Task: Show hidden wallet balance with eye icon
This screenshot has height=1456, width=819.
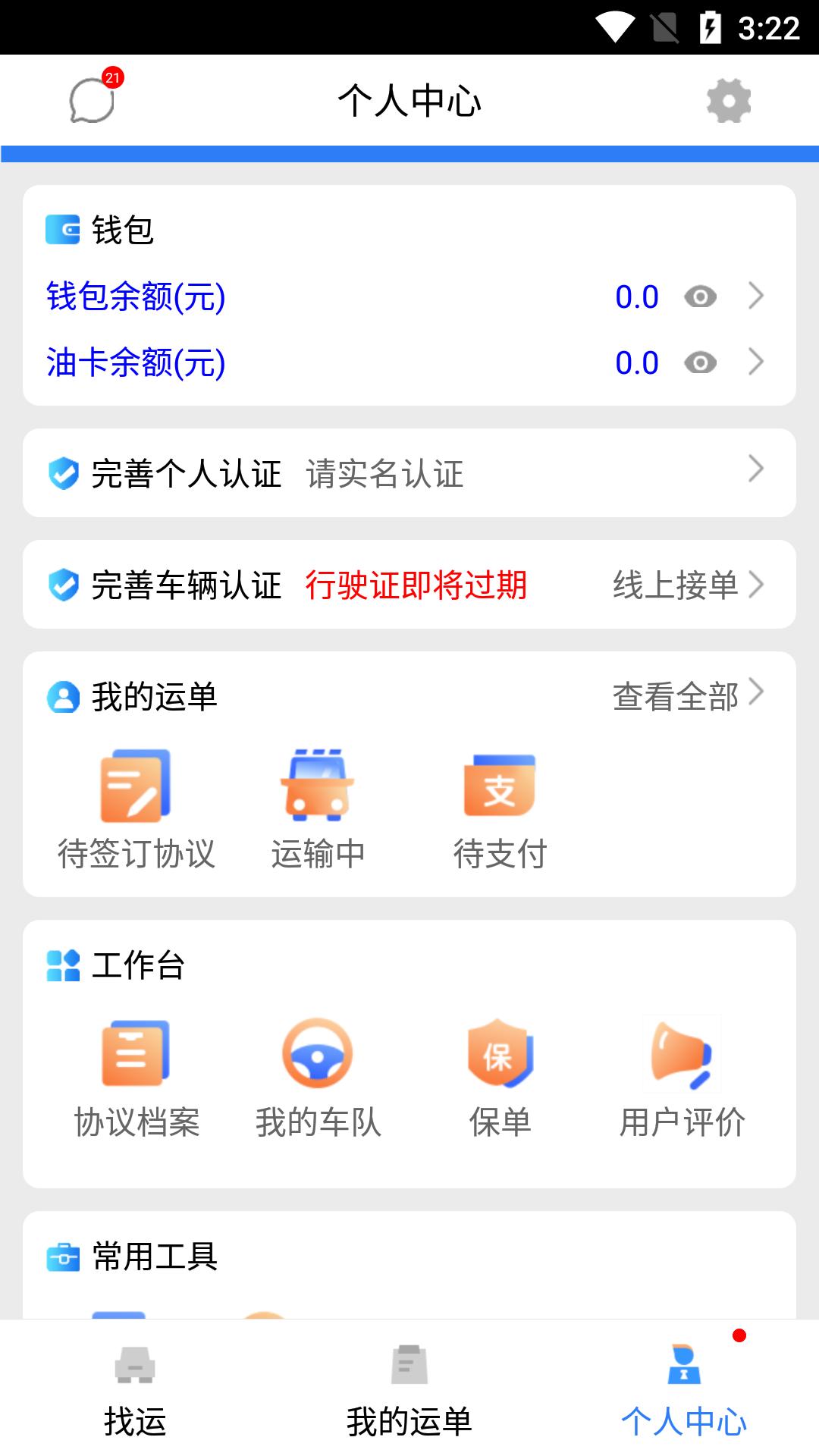Action: point(700,297)
